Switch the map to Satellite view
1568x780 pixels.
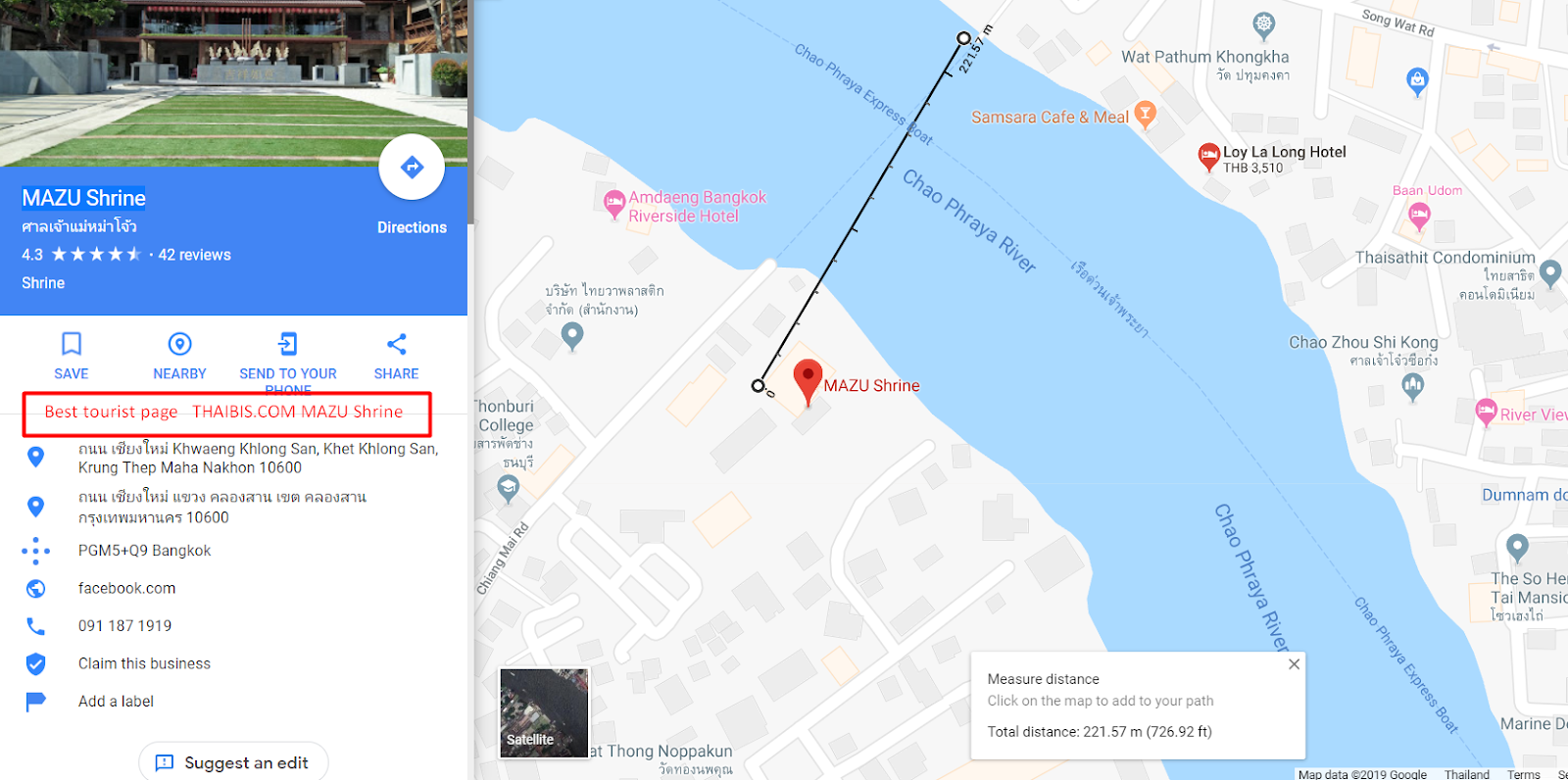(x=544, y=712)
